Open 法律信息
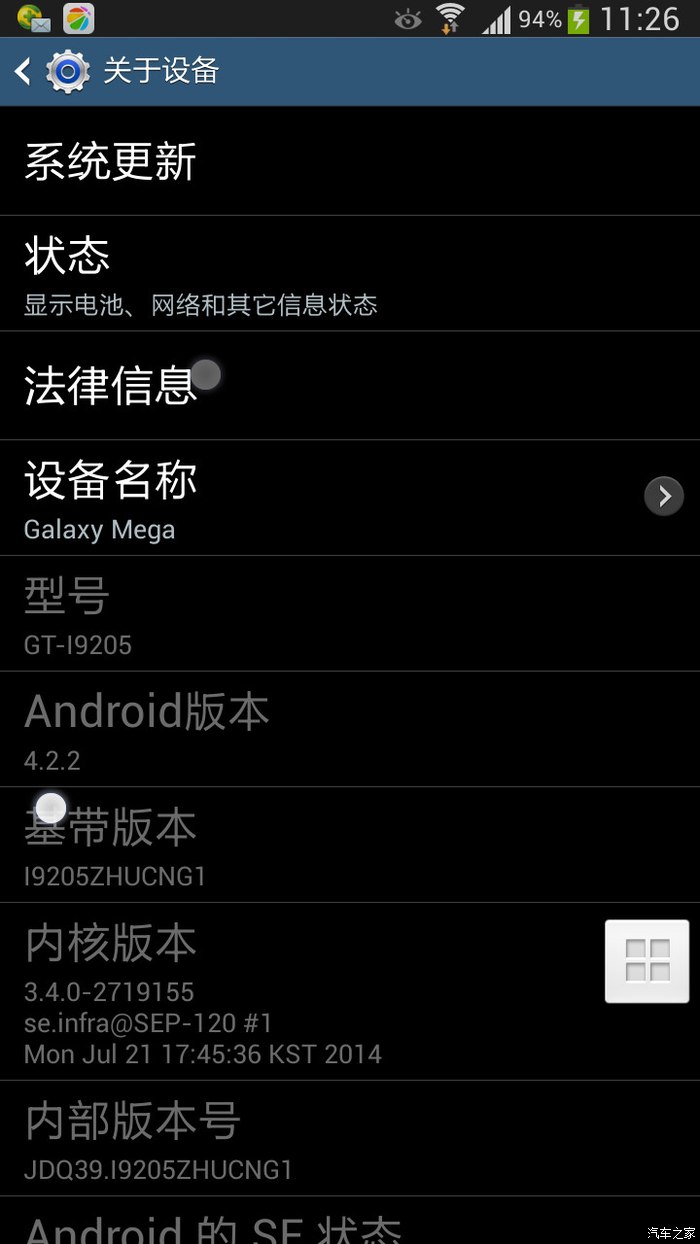 [x=350, y=386]
